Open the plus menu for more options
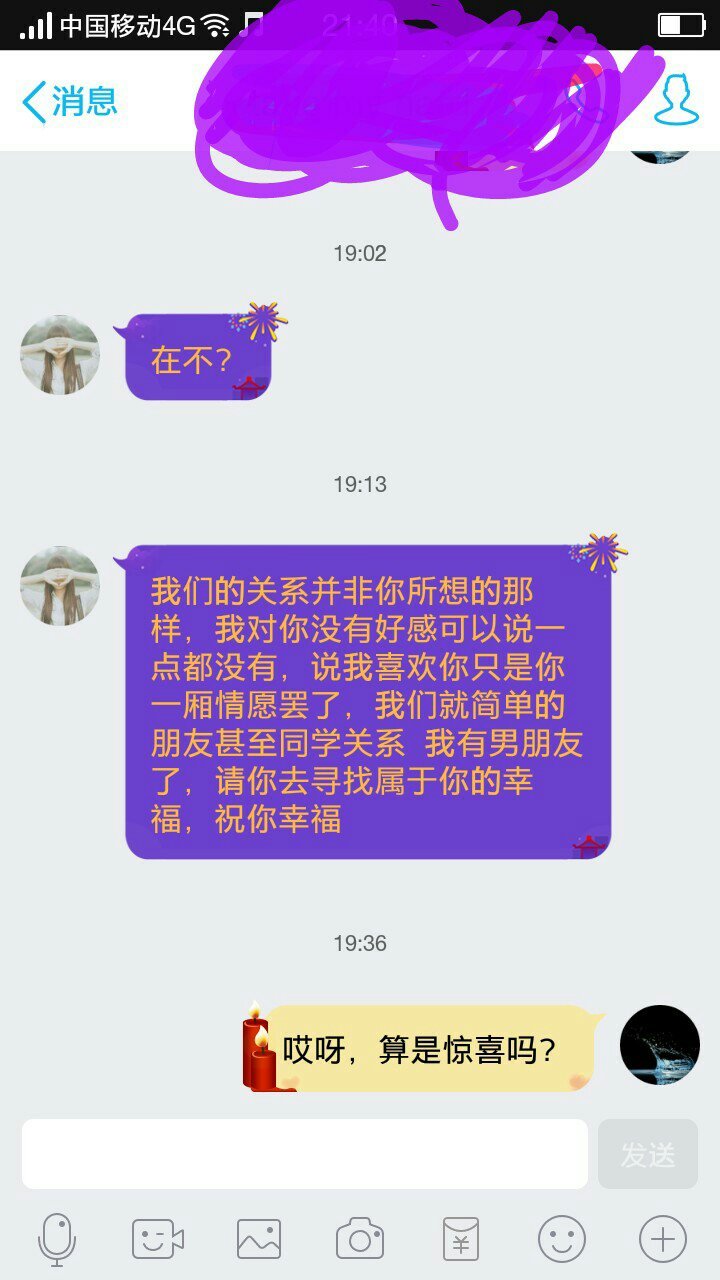Viewport: 720px width, 1280px height. coord(663,1240)
